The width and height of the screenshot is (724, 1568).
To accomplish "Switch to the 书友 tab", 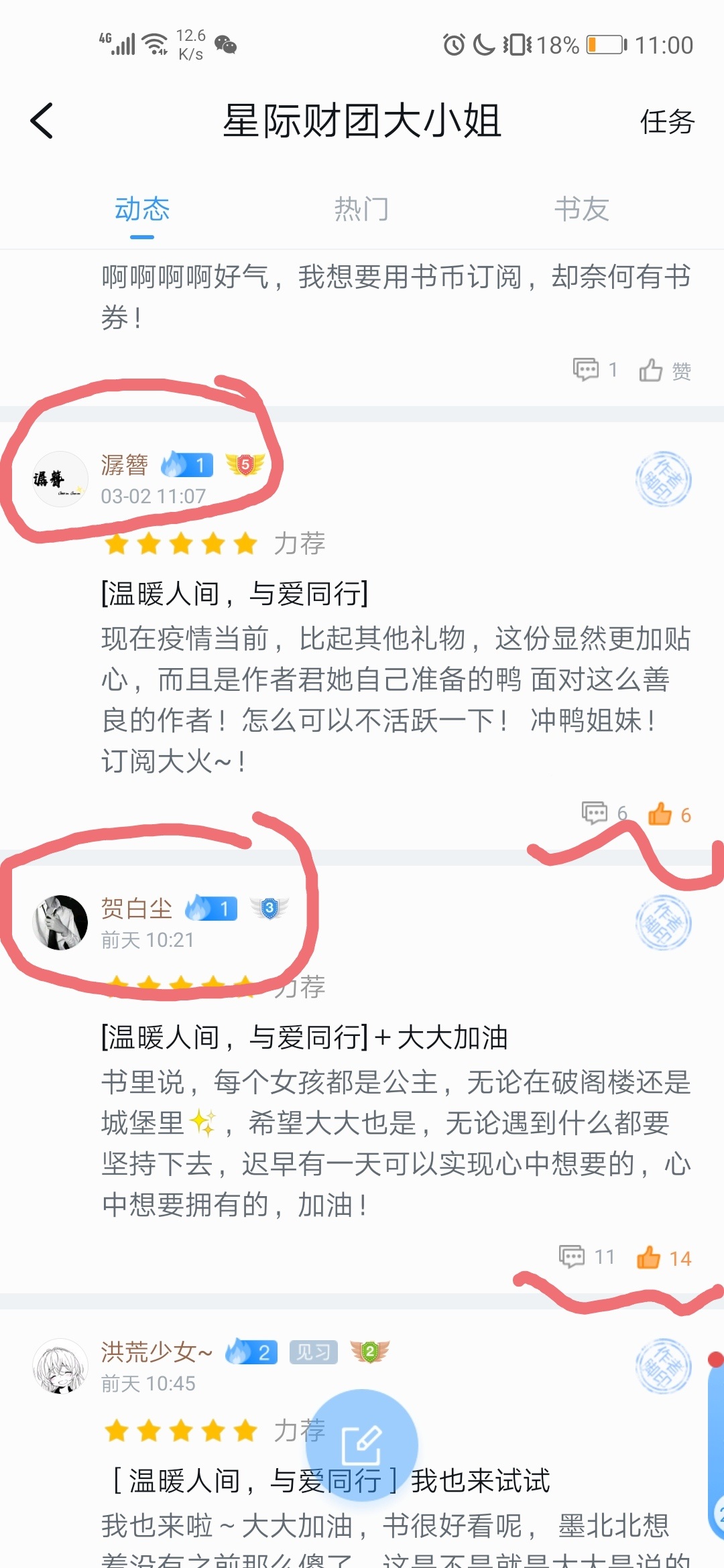I will (x=581, y=210).
